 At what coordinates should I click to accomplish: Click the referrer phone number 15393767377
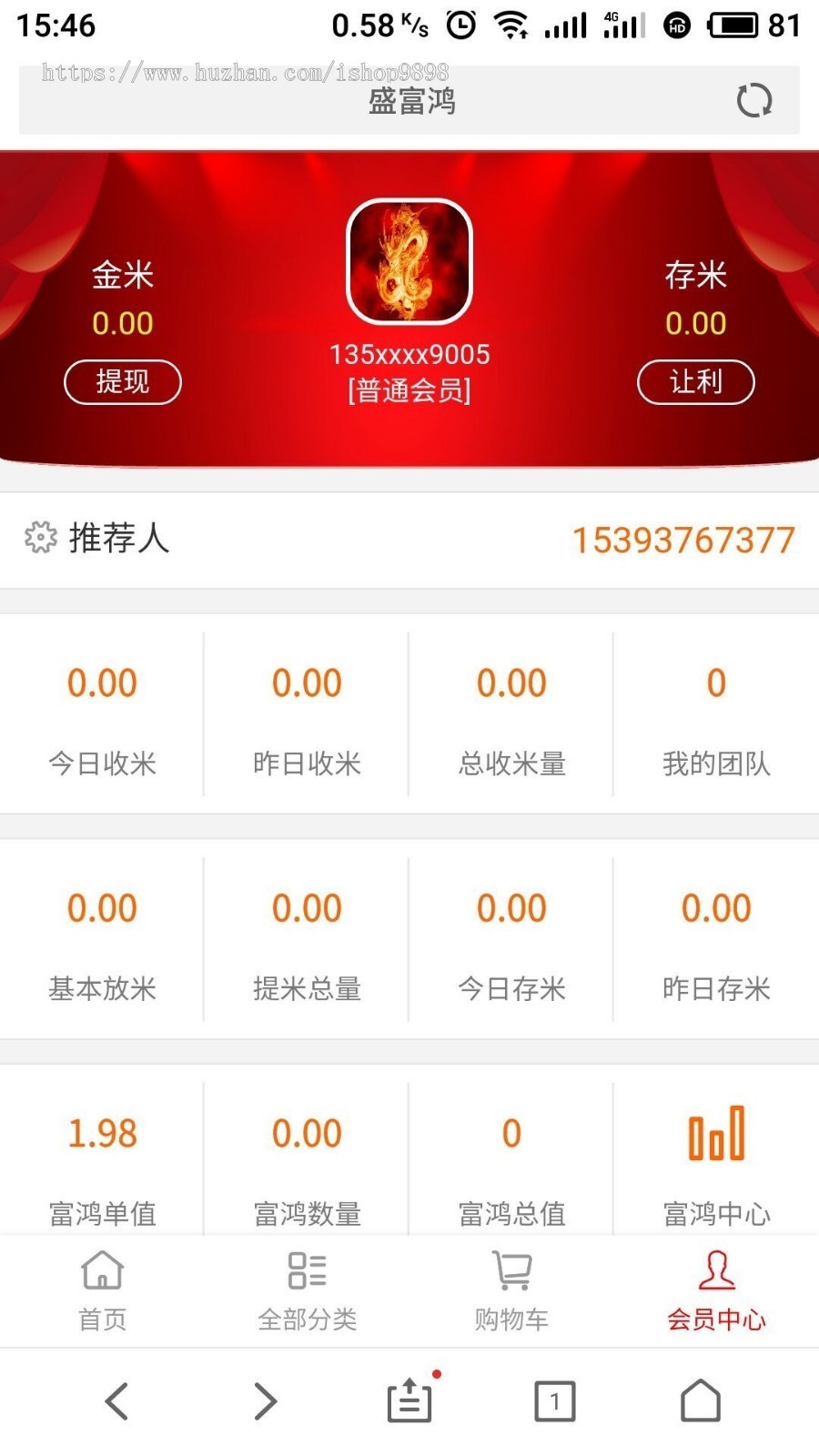[683, 539]
